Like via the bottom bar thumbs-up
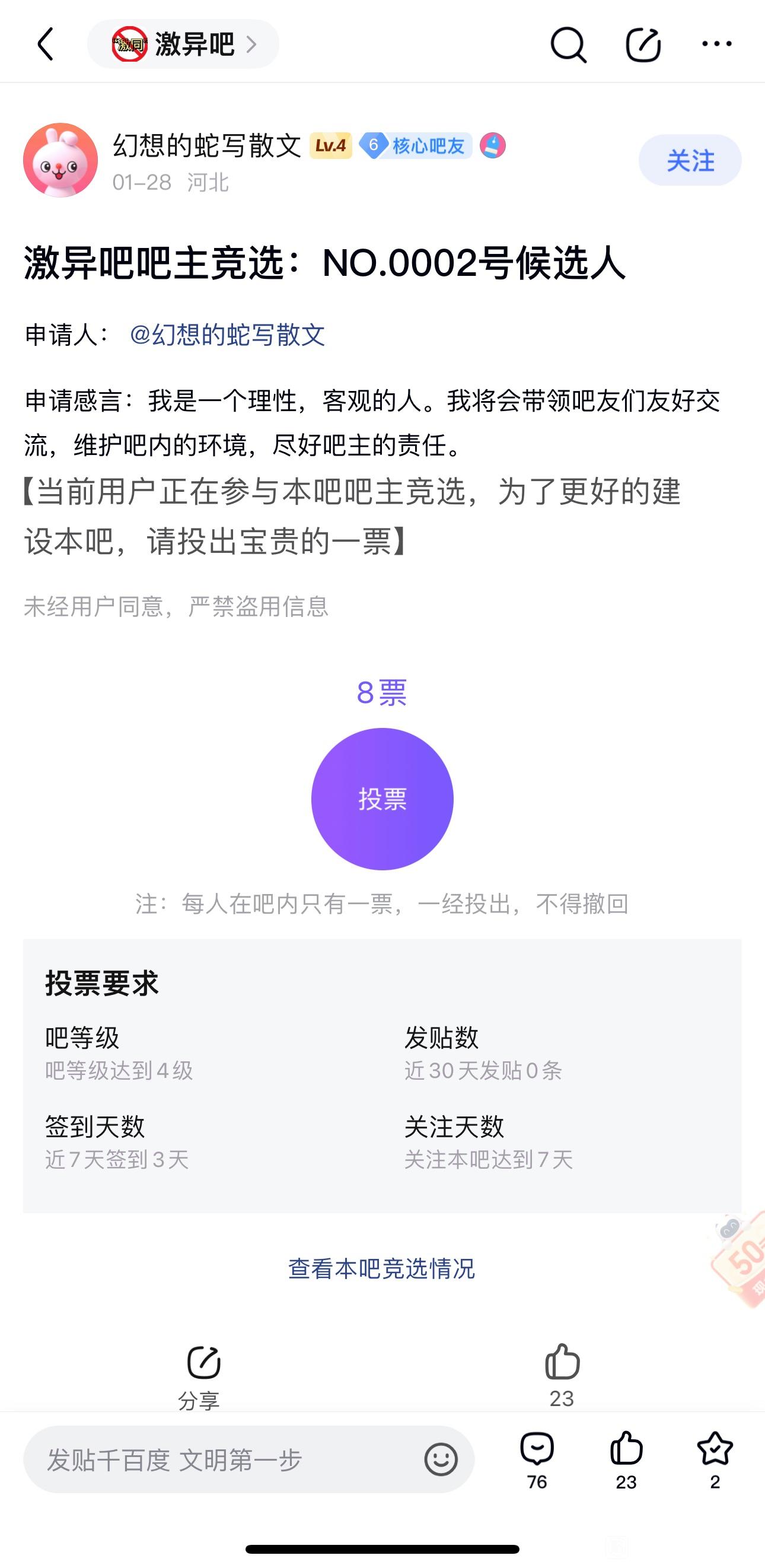 point(626,1459)
